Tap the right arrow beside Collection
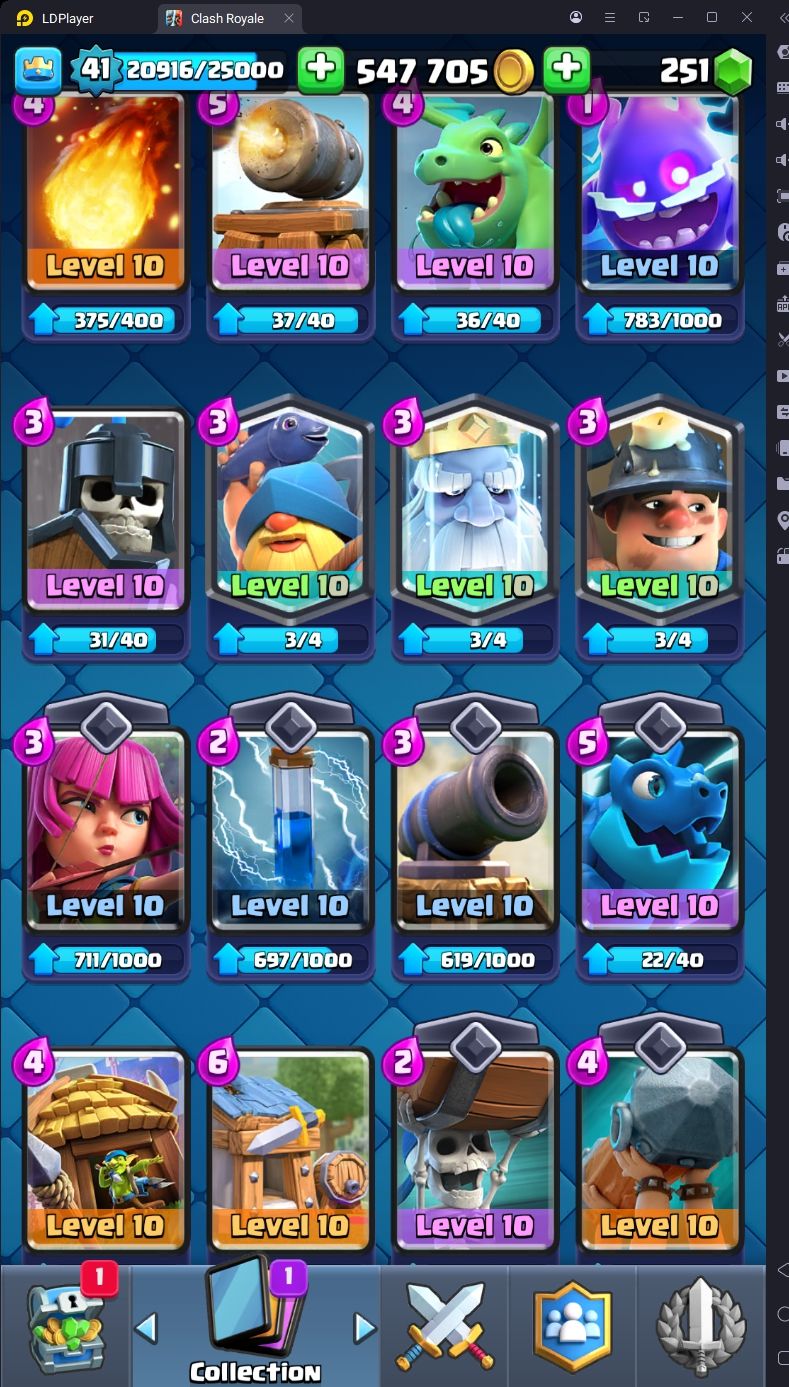Screen dimensions: 789x1387 [x=365, y=1327]
